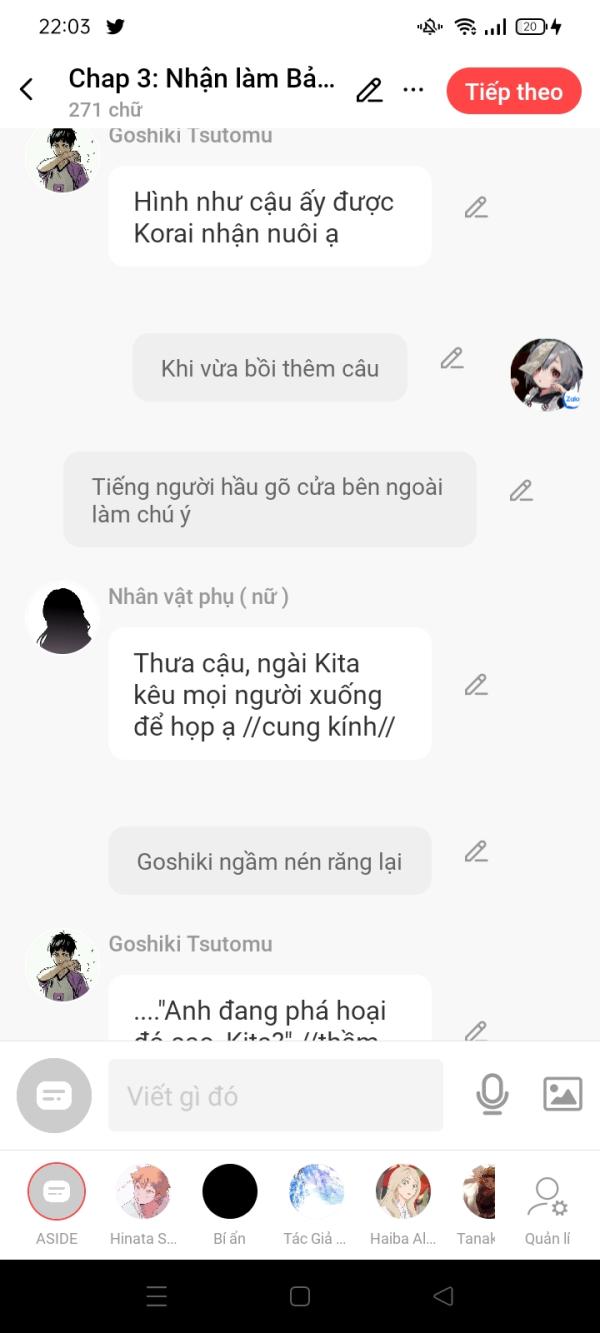
Task: Choose Haiba Al... as the speaker
Action: [x=403, y=1192]
